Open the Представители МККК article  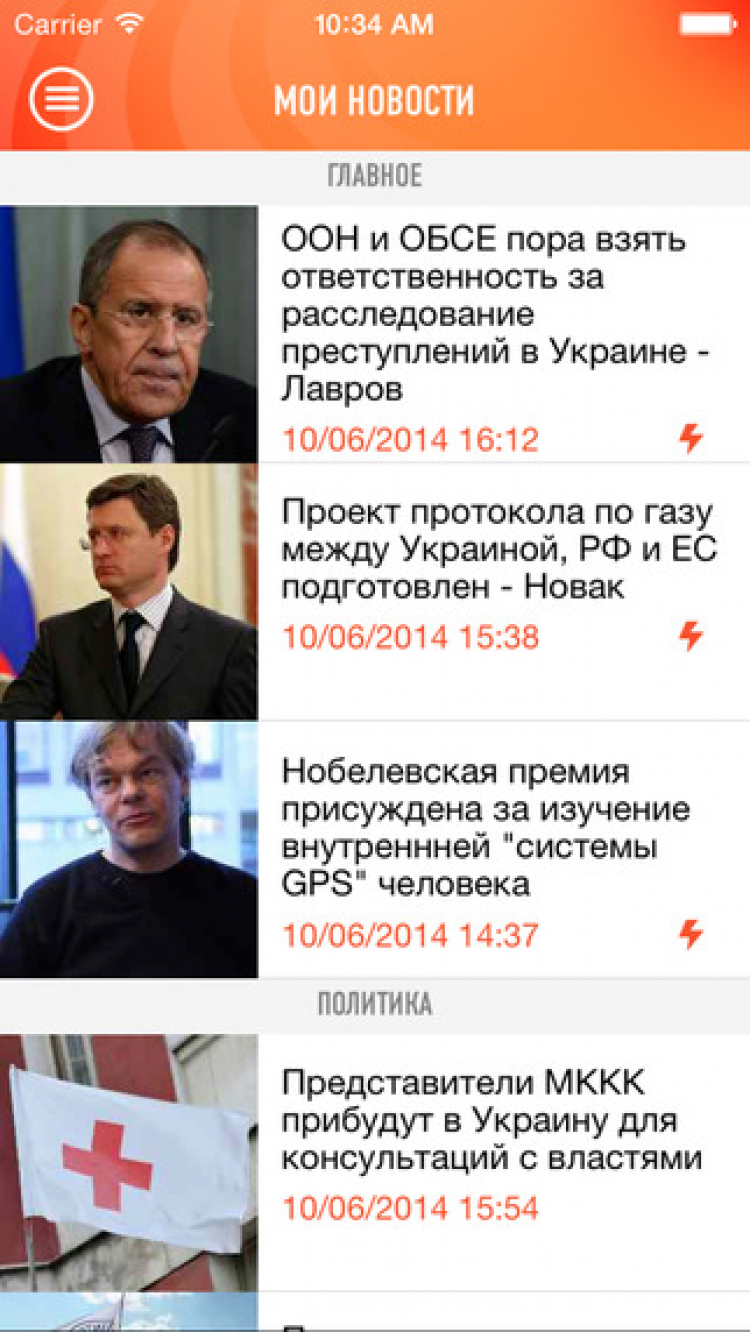tap(491, 1121)
